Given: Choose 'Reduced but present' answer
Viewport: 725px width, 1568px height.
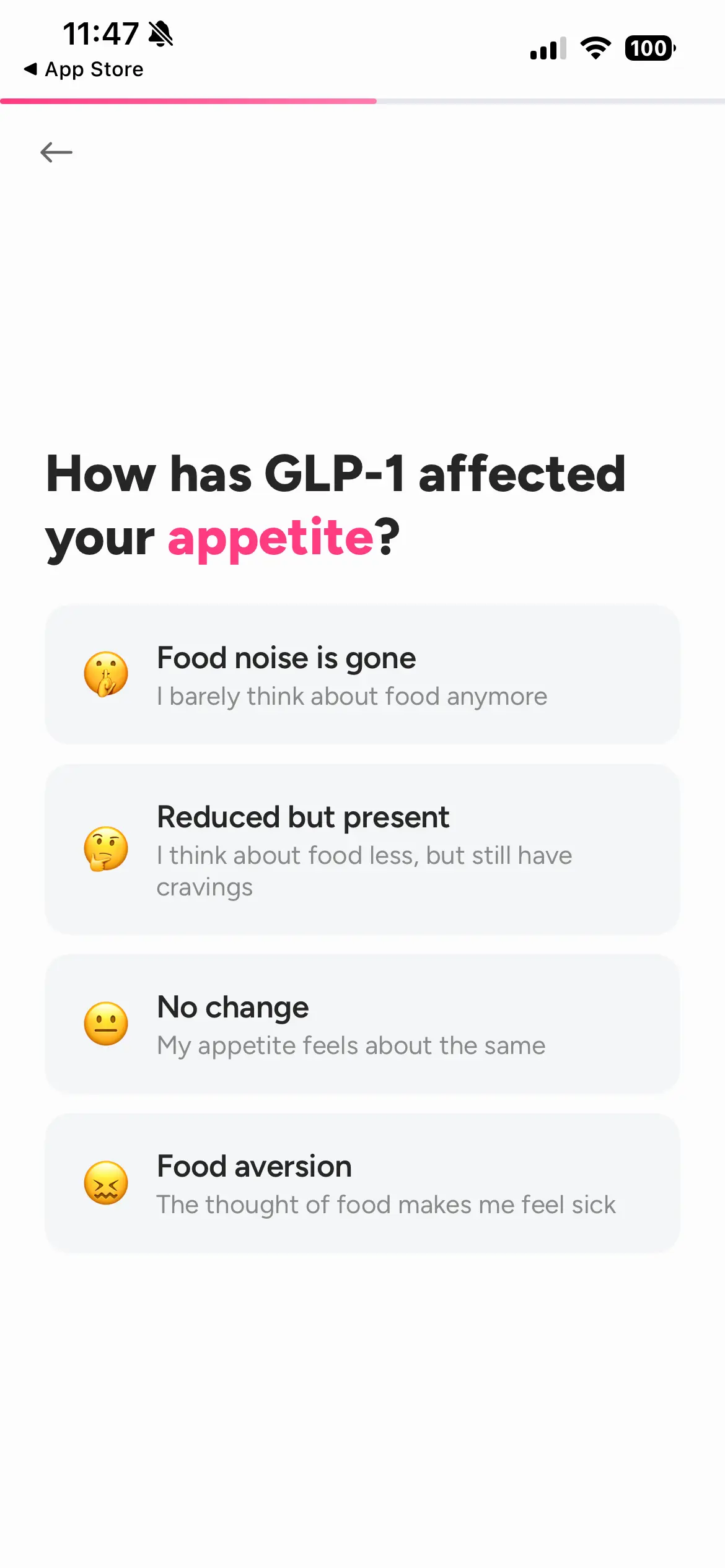Looking at the screenshot, I should pyautogui.click(x=362, y=849).
